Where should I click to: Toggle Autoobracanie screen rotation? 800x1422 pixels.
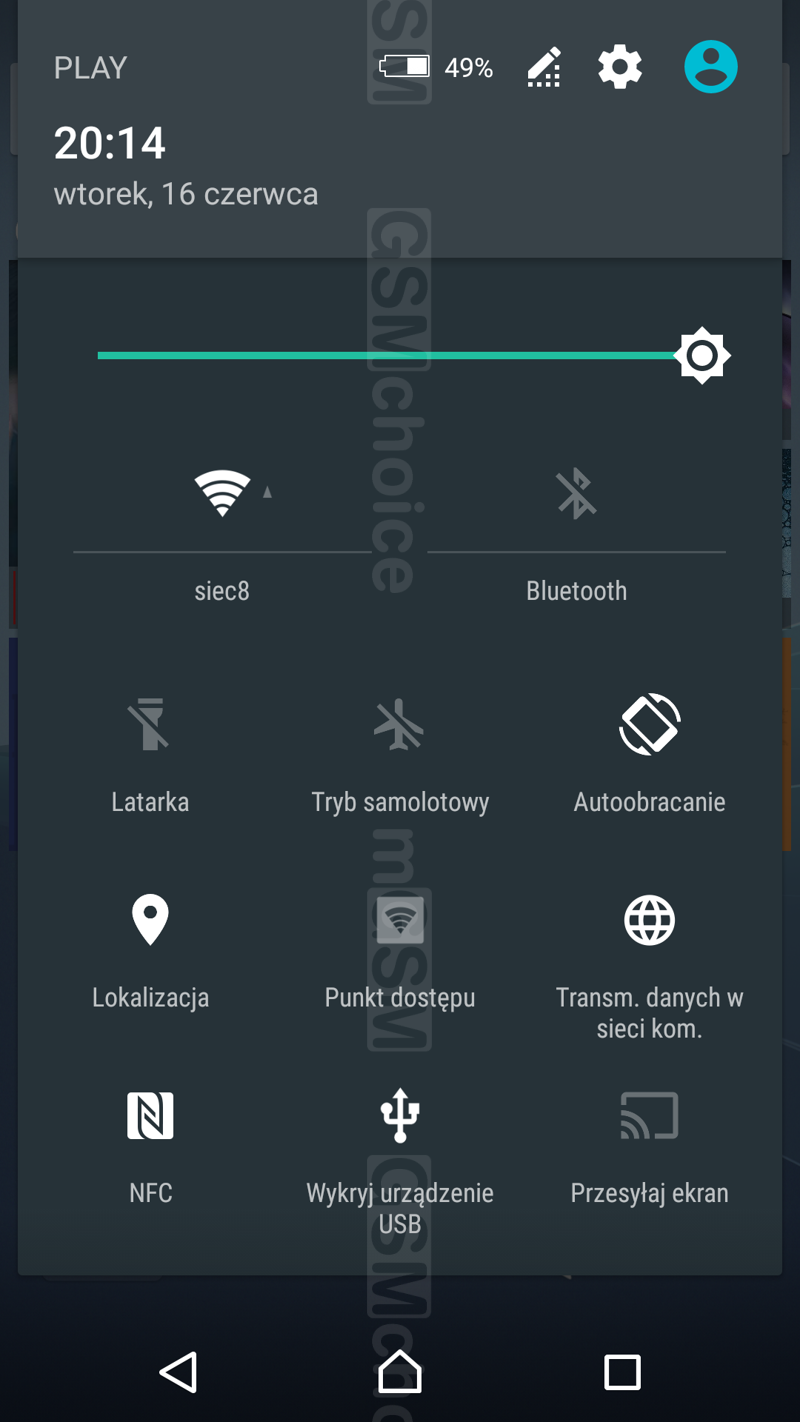649,725
